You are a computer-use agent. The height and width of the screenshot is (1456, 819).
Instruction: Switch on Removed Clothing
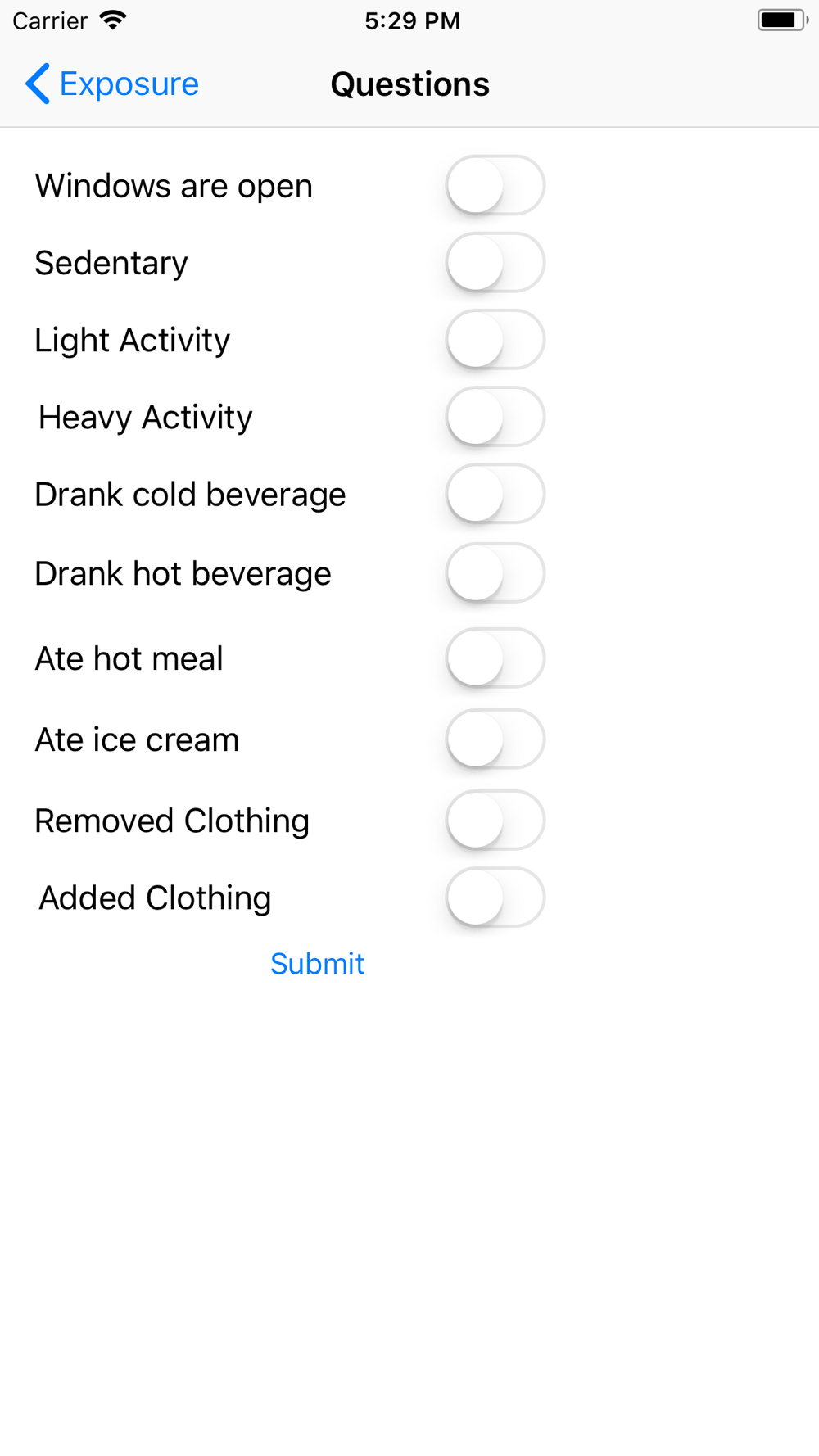(495, 821)
